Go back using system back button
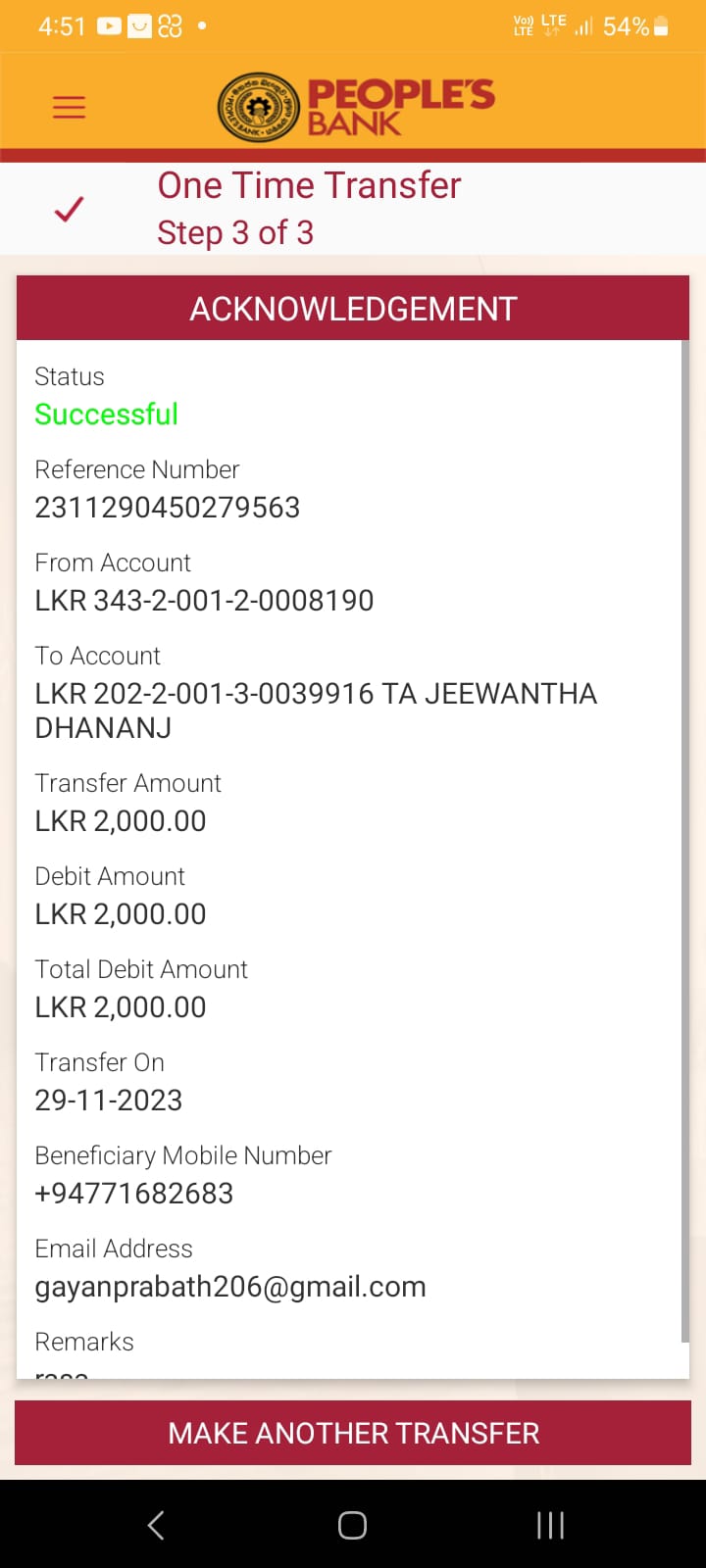Viewport: 706px width, 1568px height. (155, 1525)
